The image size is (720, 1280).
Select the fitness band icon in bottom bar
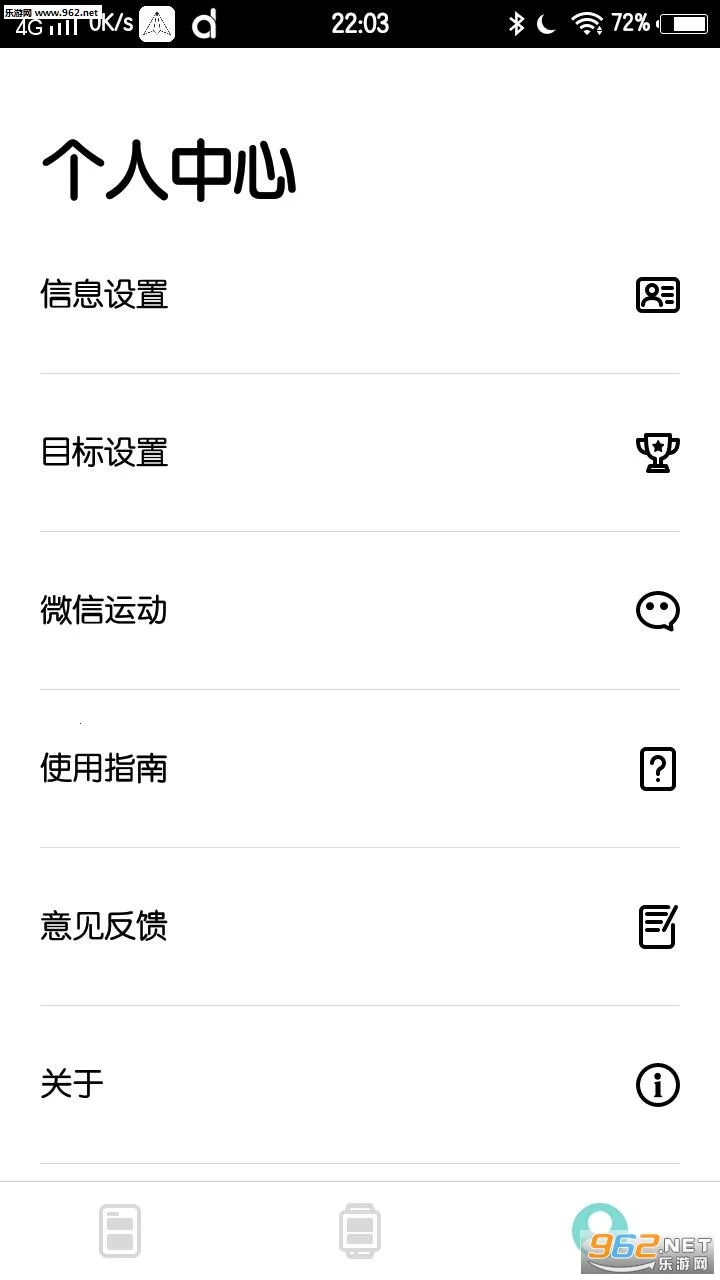coord(120,1230)
